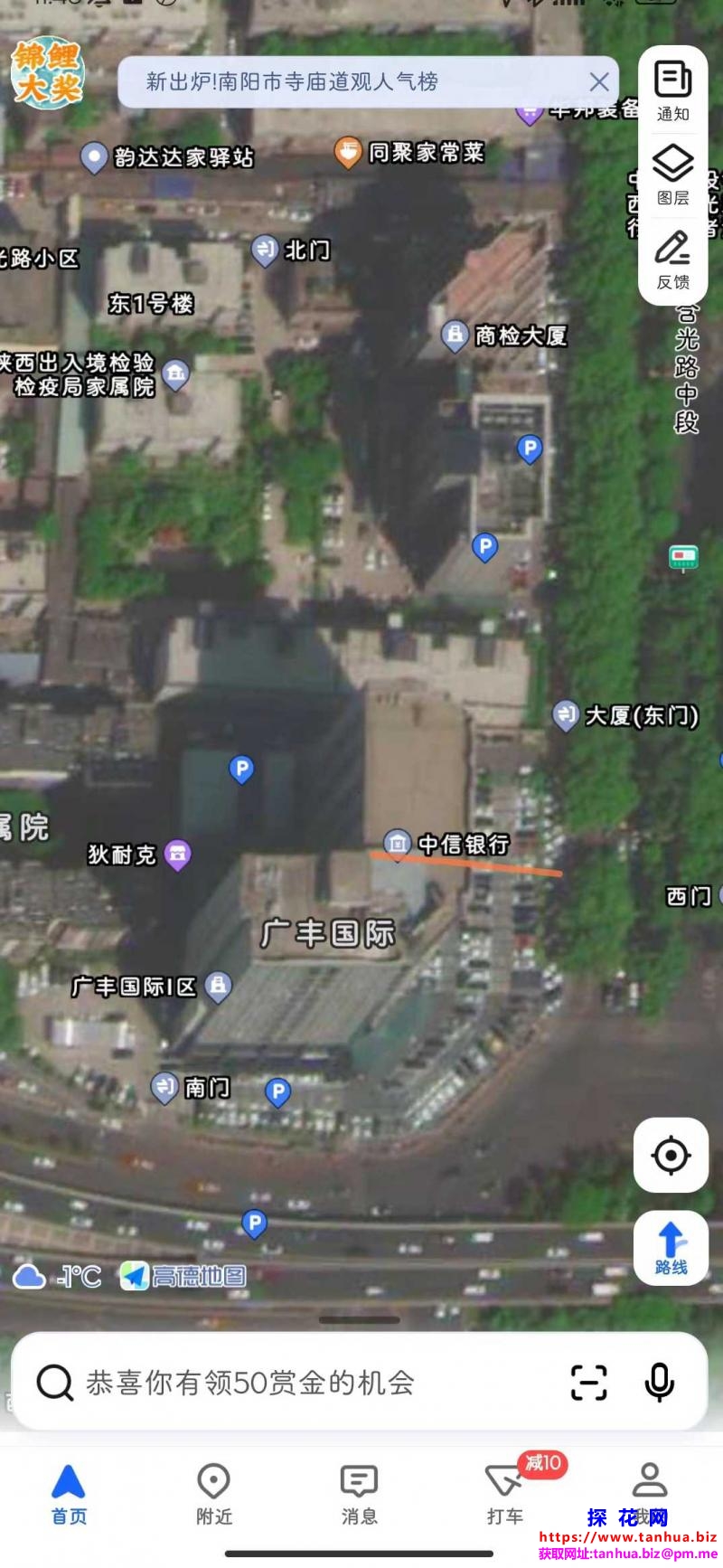Select the 同聚家常菜 restaurant marker

[x=348, y=152]
